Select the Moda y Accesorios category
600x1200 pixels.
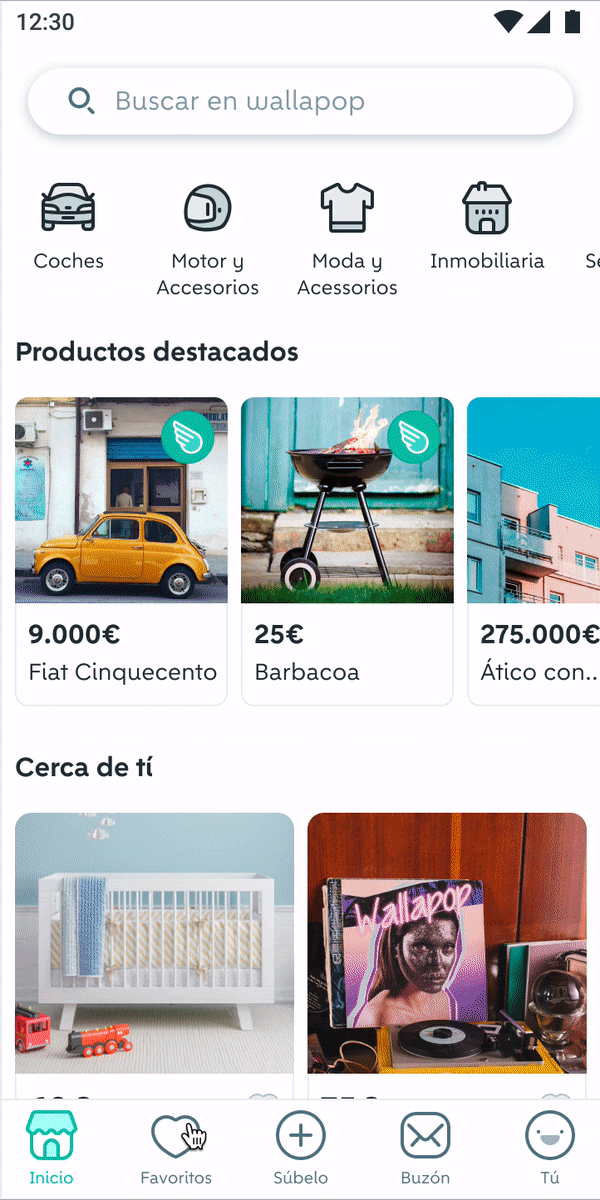[347, 240]
